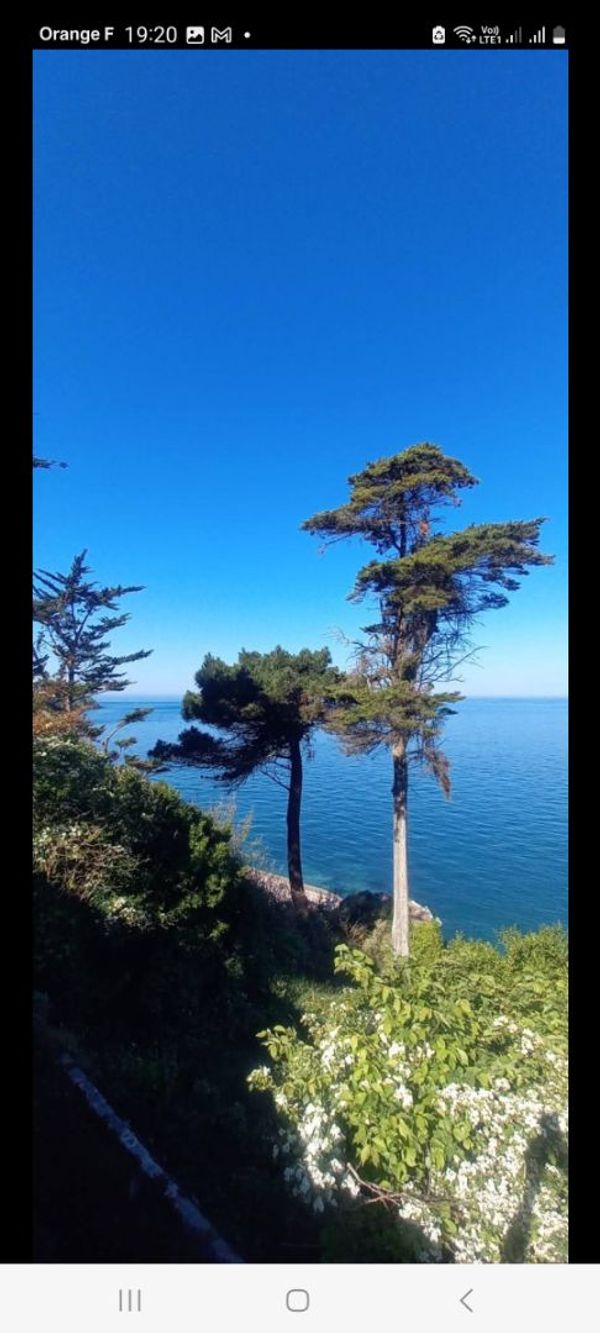Viewport: 600px width, 1333px height.
Task: Go back using the navigation bar
Action: point(466,1300)
